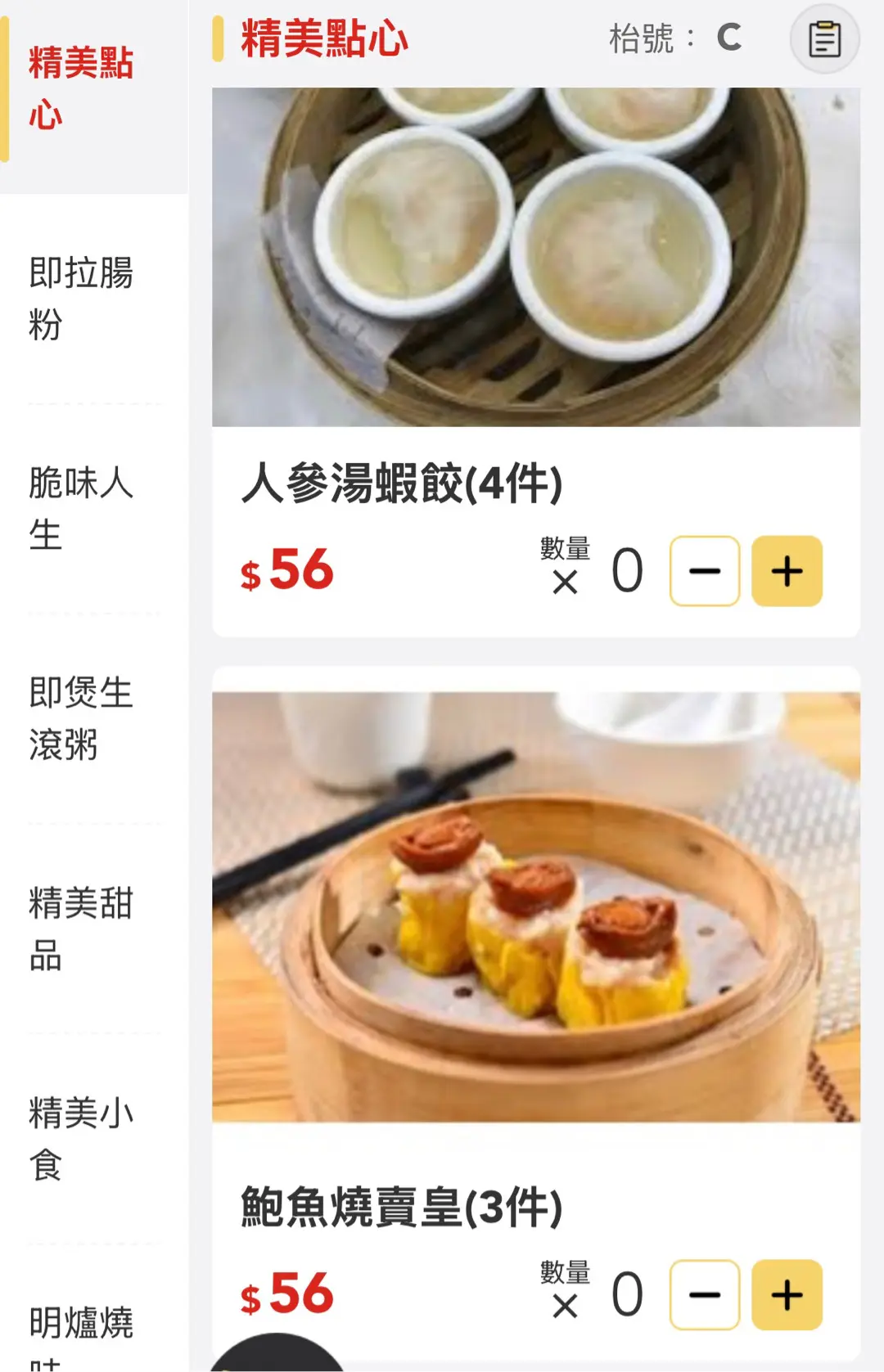884x1372 pixels.
Task: Switch to the 精美小食 category
Action: pos(81,1138)
